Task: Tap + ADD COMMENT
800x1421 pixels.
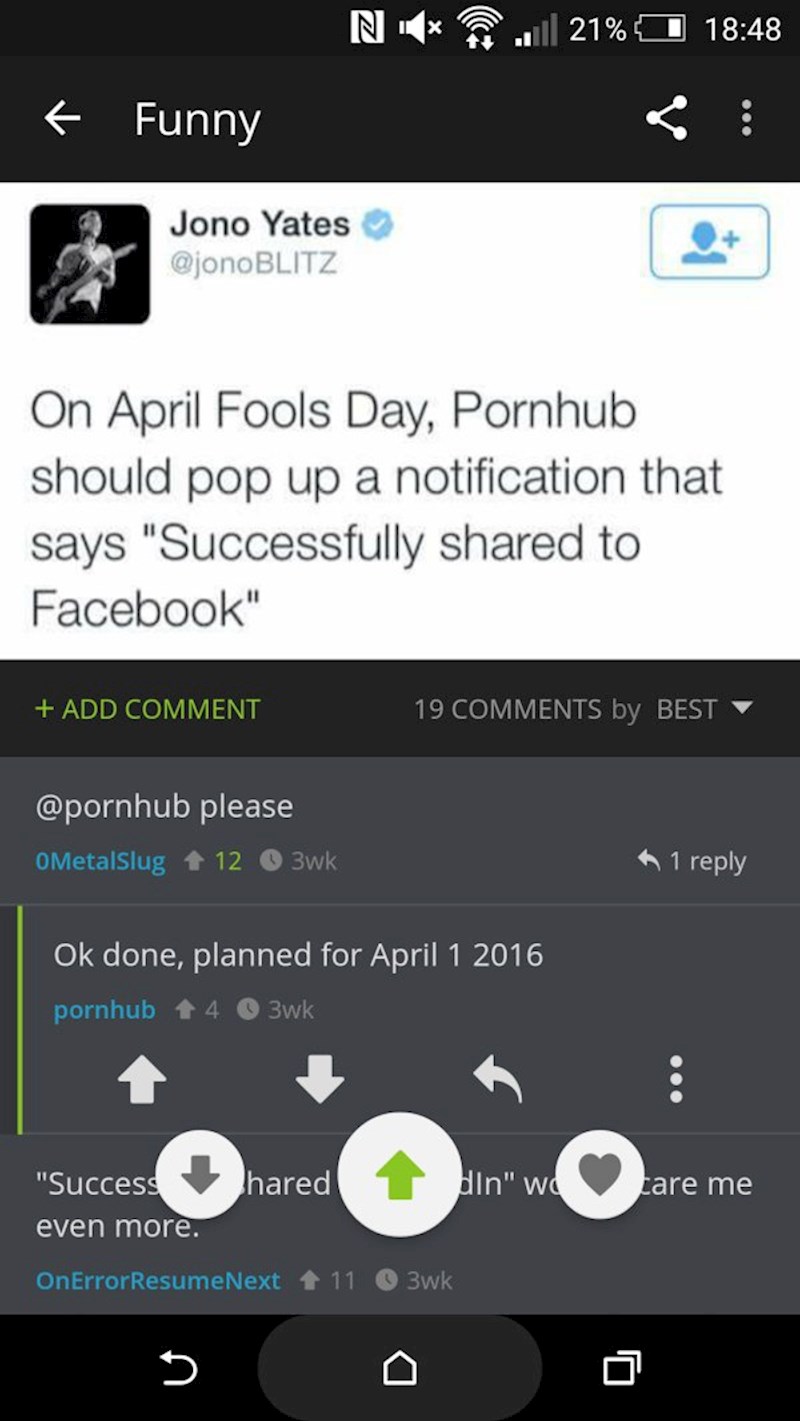Action: [147, 709]
